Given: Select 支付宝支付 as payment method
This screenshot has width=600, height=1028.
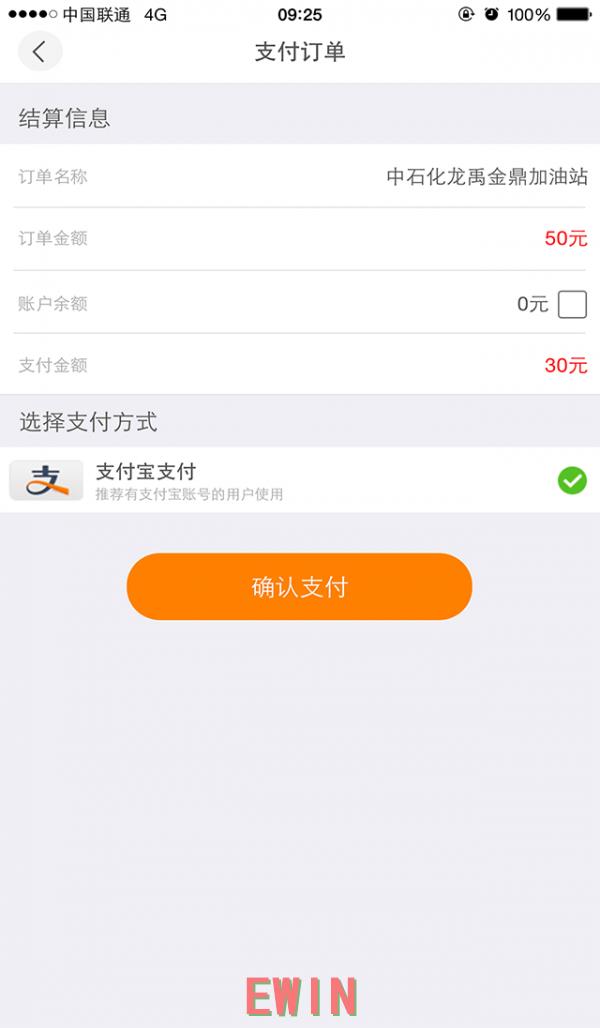Looking at the screenshot, I should 300,481.
